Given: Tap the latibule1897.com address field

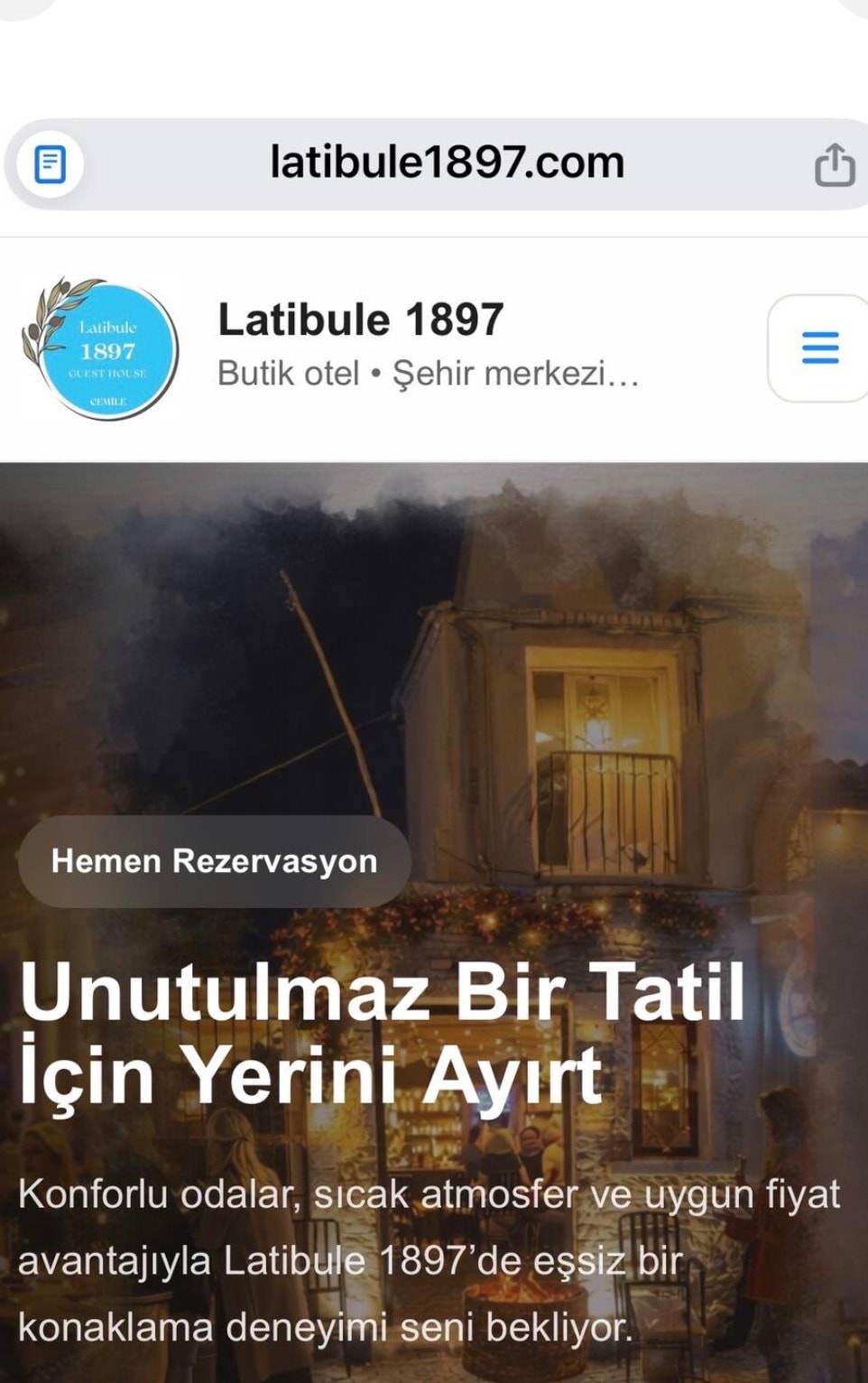Looking at the screenshot, I should tap(447, 163).
